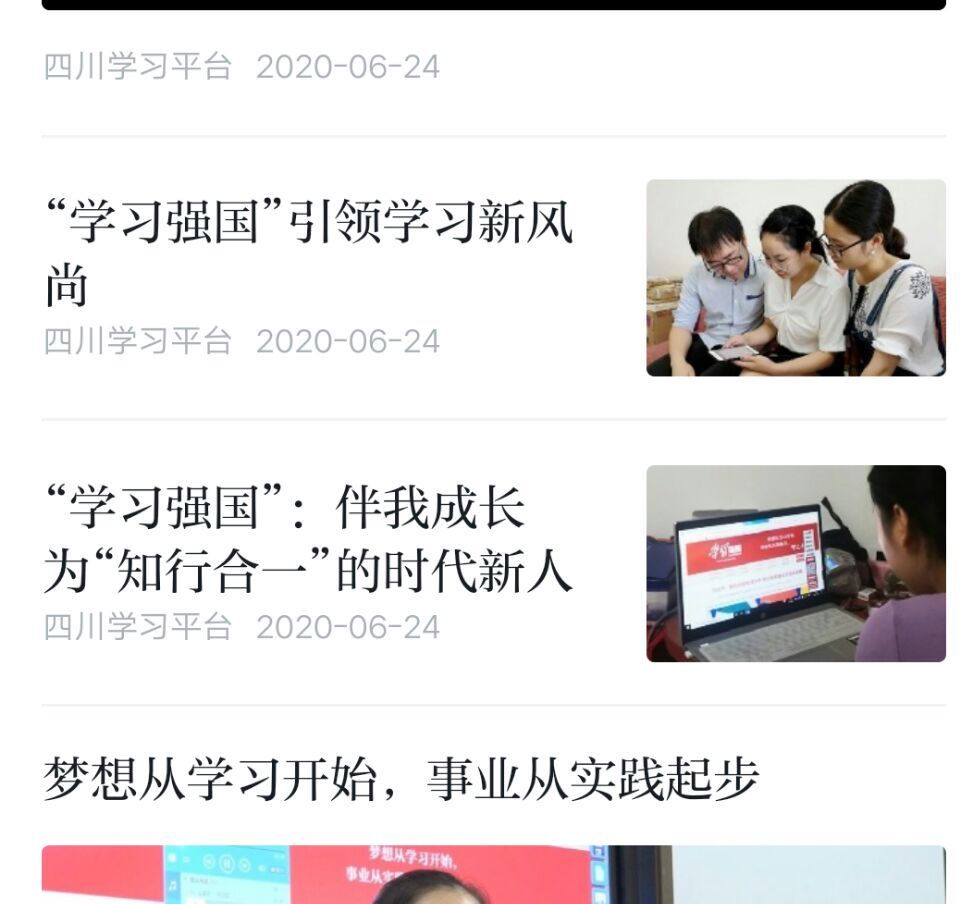
Task: Open article “学习强国”引领学习新风尚
Action: click(310, 252)
